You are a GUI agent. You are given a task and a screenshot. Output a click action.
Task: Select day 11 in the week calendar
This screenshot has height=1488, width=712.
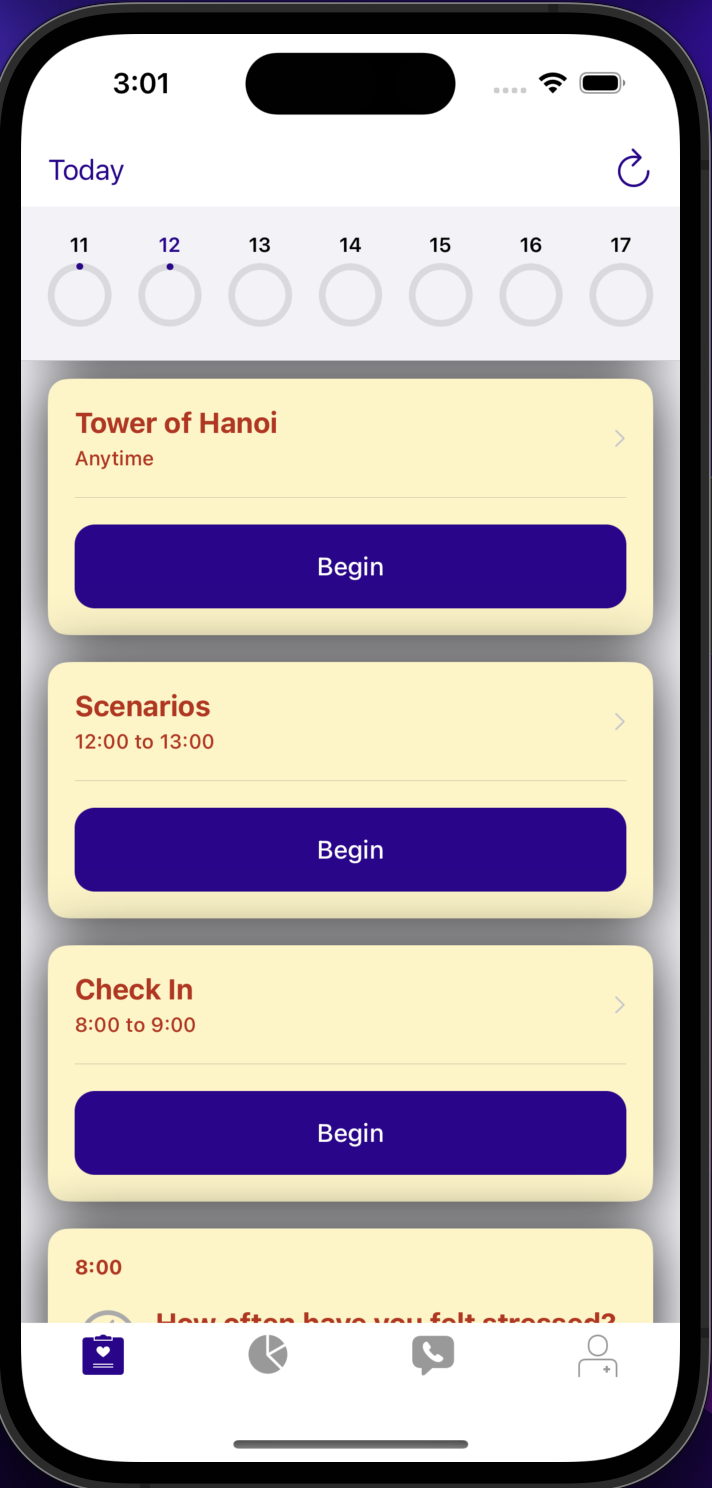pyautogui.click(x=80, y=295)
